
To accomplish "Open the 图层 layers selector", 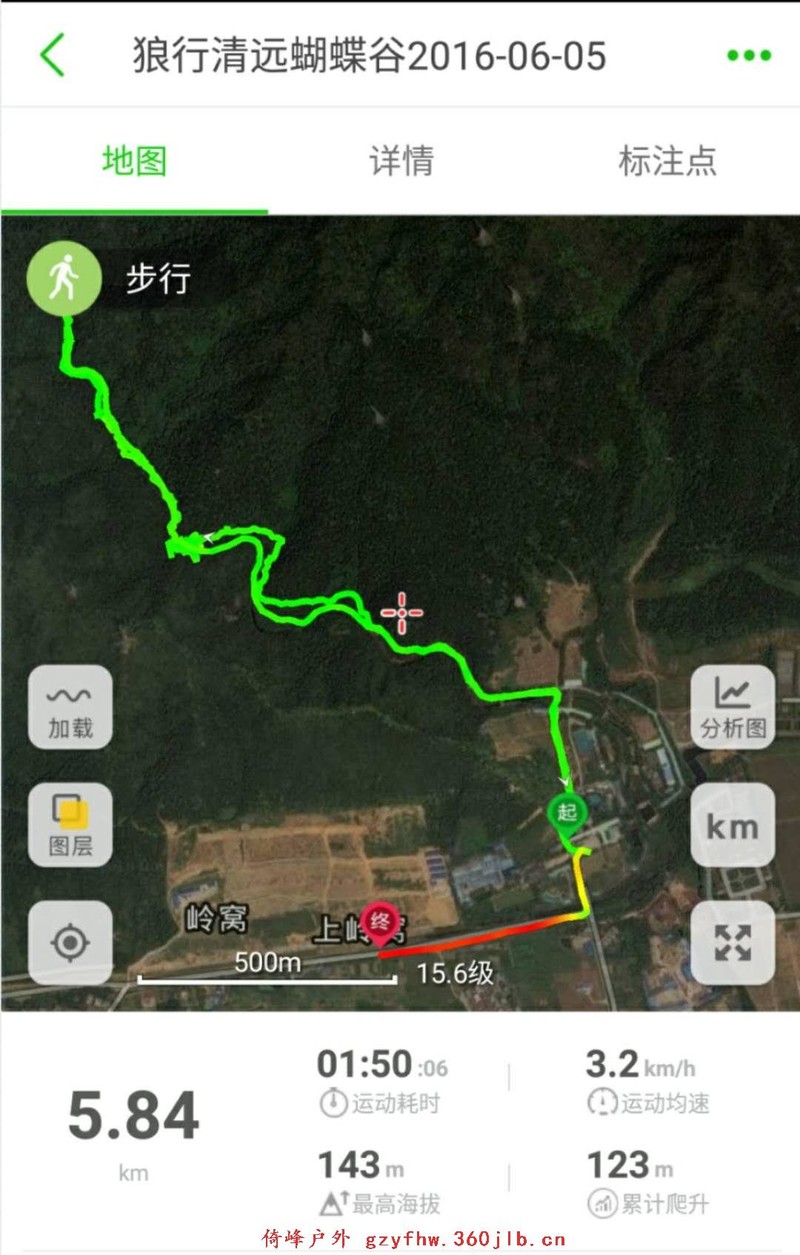I will [70, 825].
